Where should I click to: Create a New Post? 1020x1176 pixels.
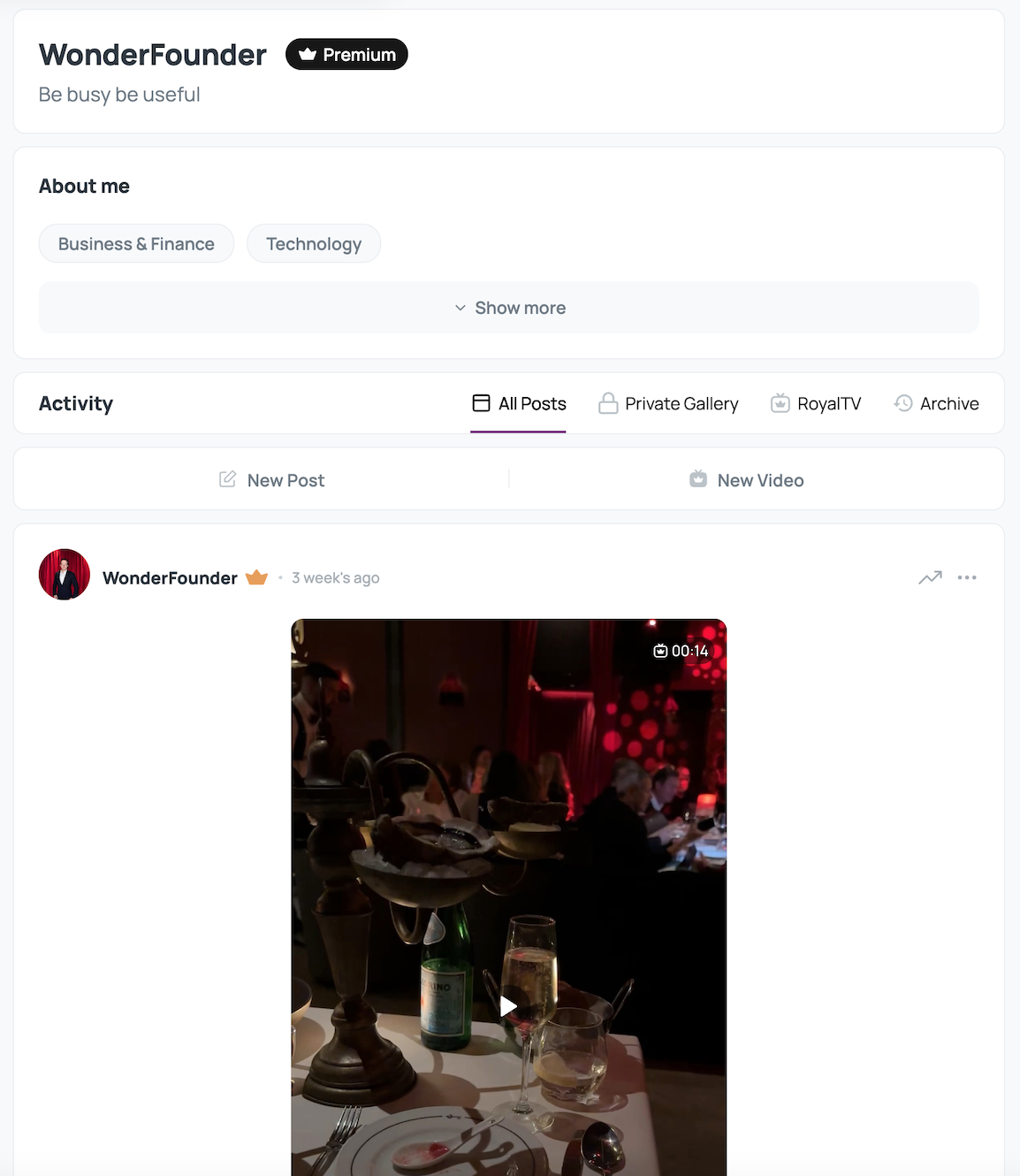[272, 480]
